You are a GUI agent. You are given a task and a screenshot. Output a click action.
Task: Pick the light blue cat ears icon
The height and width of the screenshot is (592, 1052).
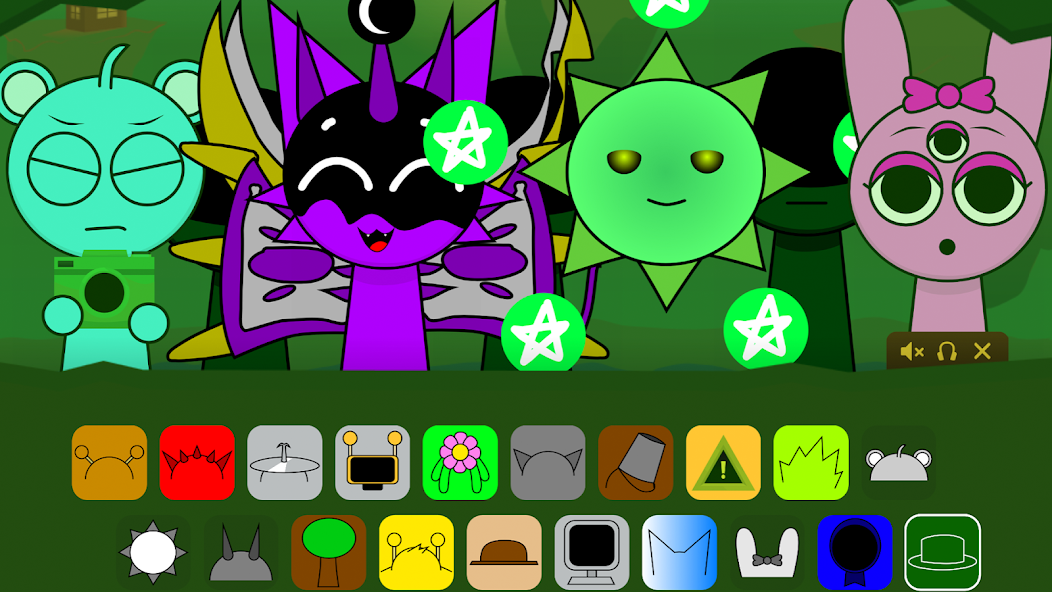[x=680, y=552]
